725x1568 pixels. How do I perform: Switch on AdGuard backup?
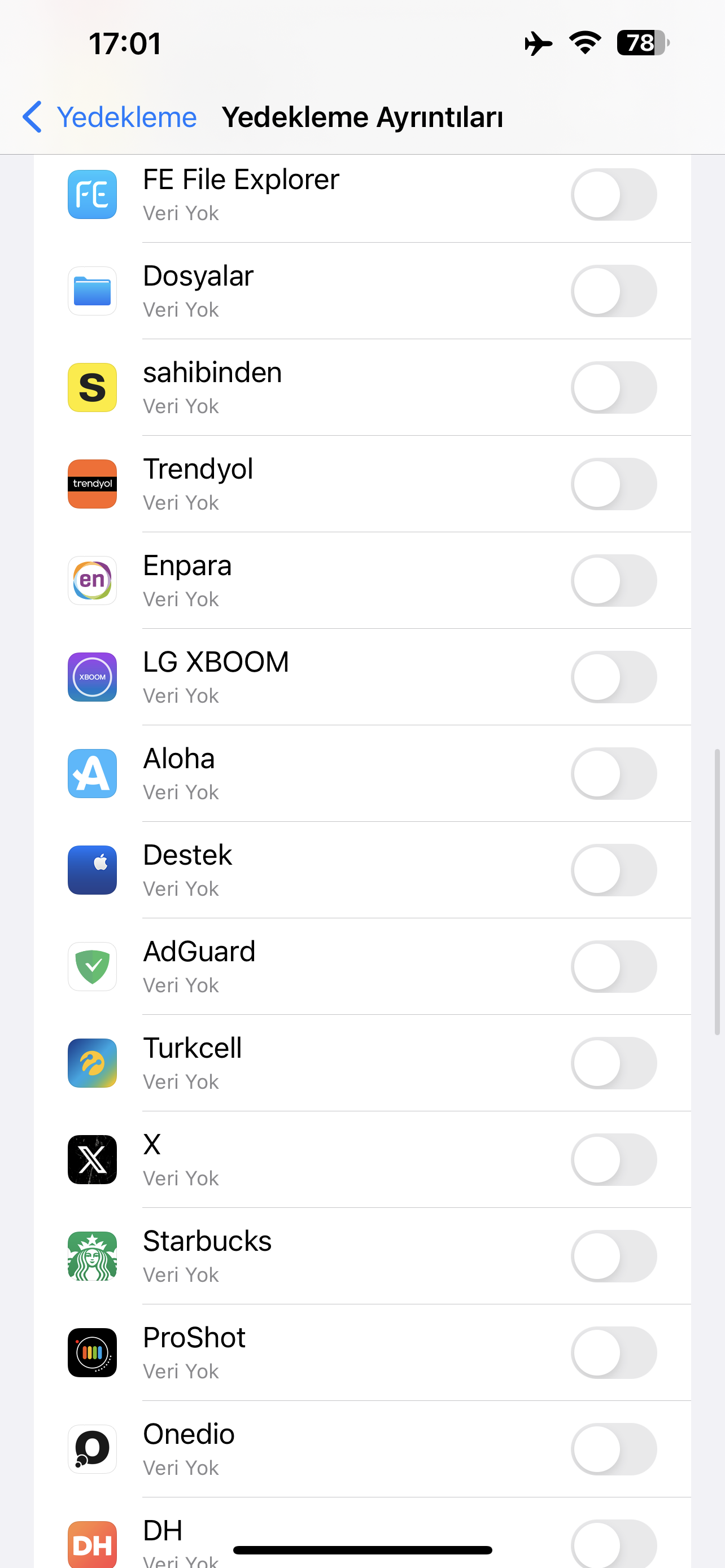[614, 967]
